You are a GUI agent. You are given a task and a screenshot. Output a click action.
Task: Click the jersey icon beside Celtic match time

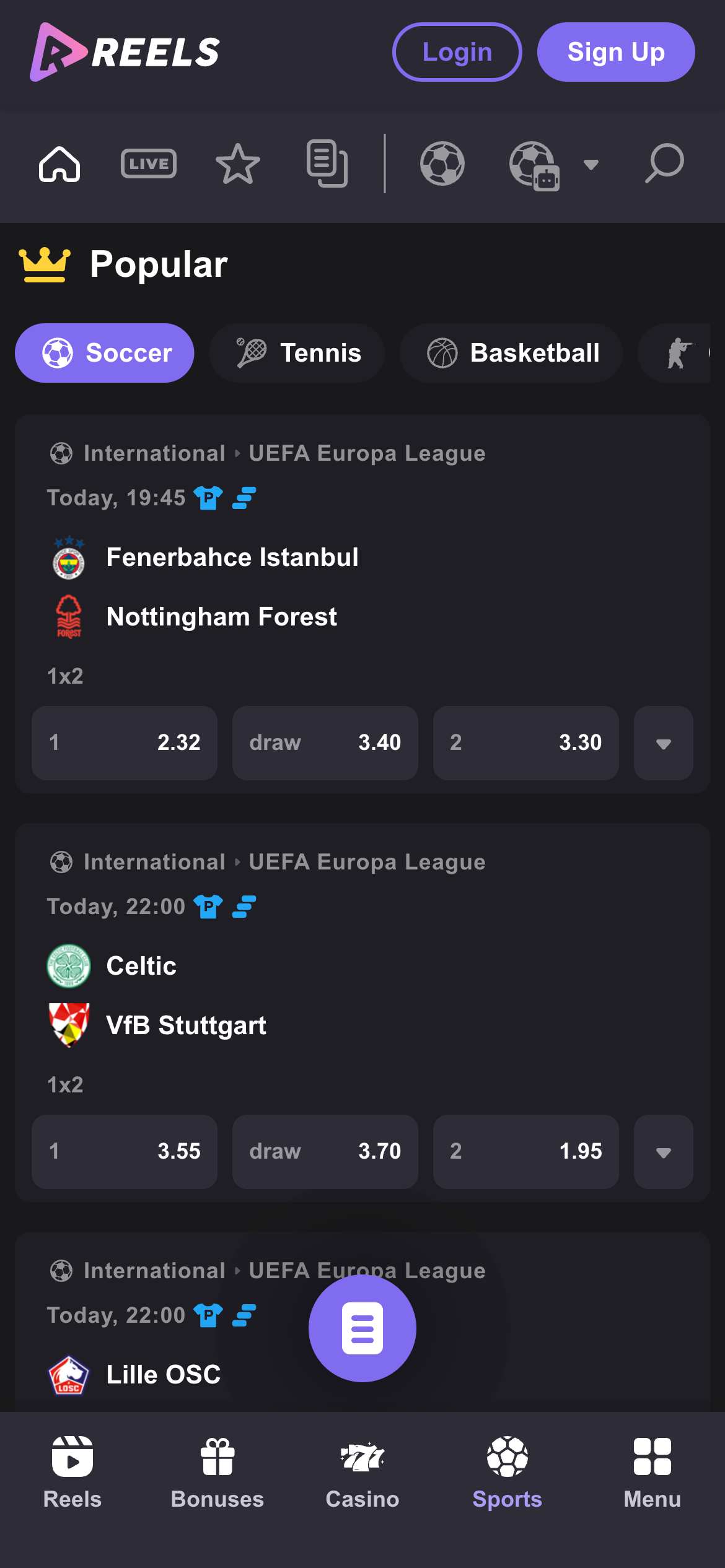pyautogui.click(x=208, y=906)
